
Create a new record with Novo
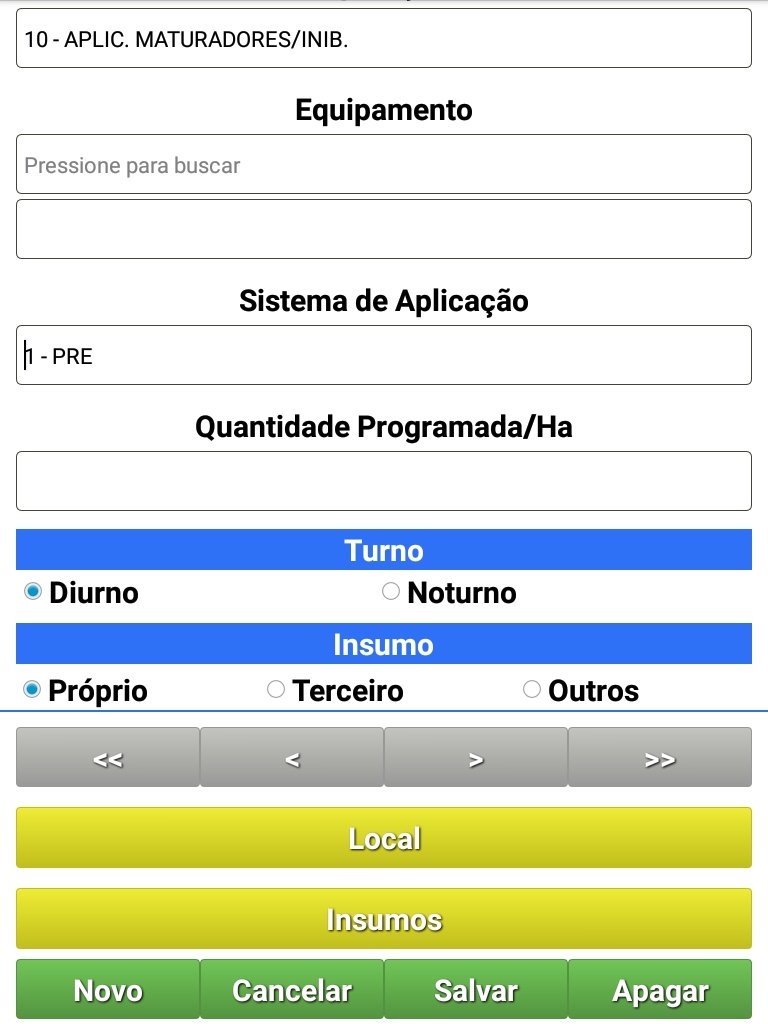click(108, 990)
